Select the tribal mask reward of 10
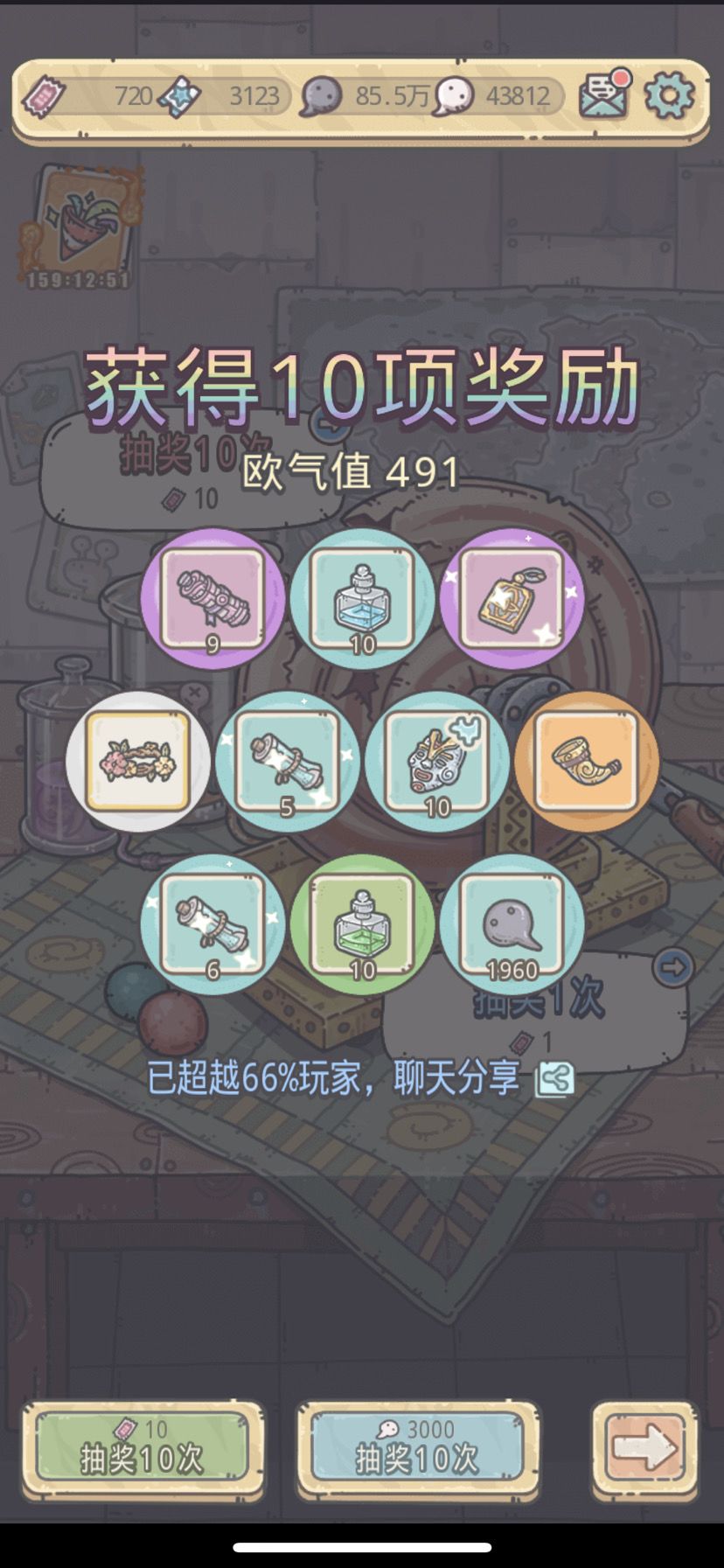Image resolution: width=724 pixels, height=1568 pixels. (437, 762)
